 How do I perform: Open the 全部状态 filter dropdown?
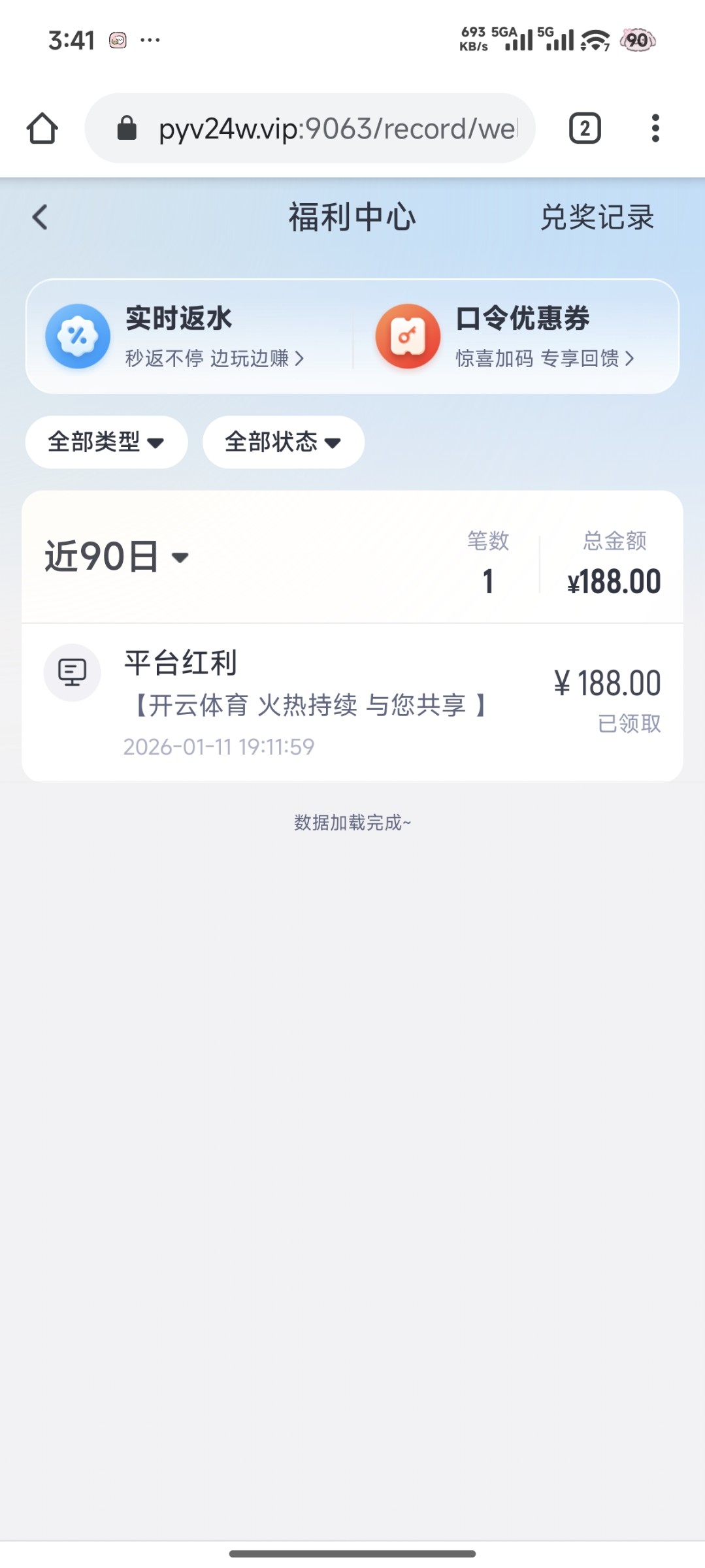(282, 442)
